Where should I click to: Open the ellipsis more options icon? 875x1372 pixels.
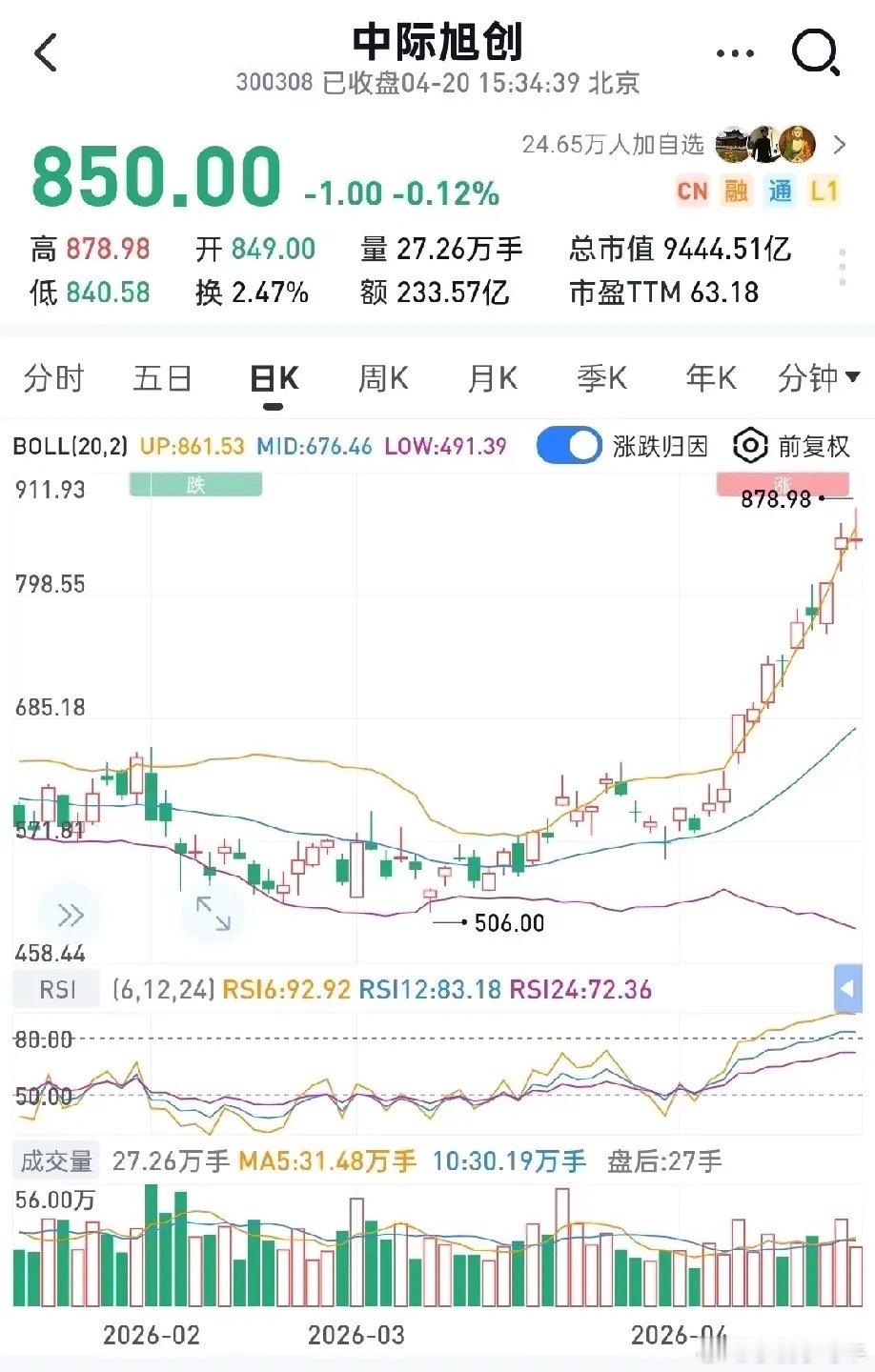[734, 52]
